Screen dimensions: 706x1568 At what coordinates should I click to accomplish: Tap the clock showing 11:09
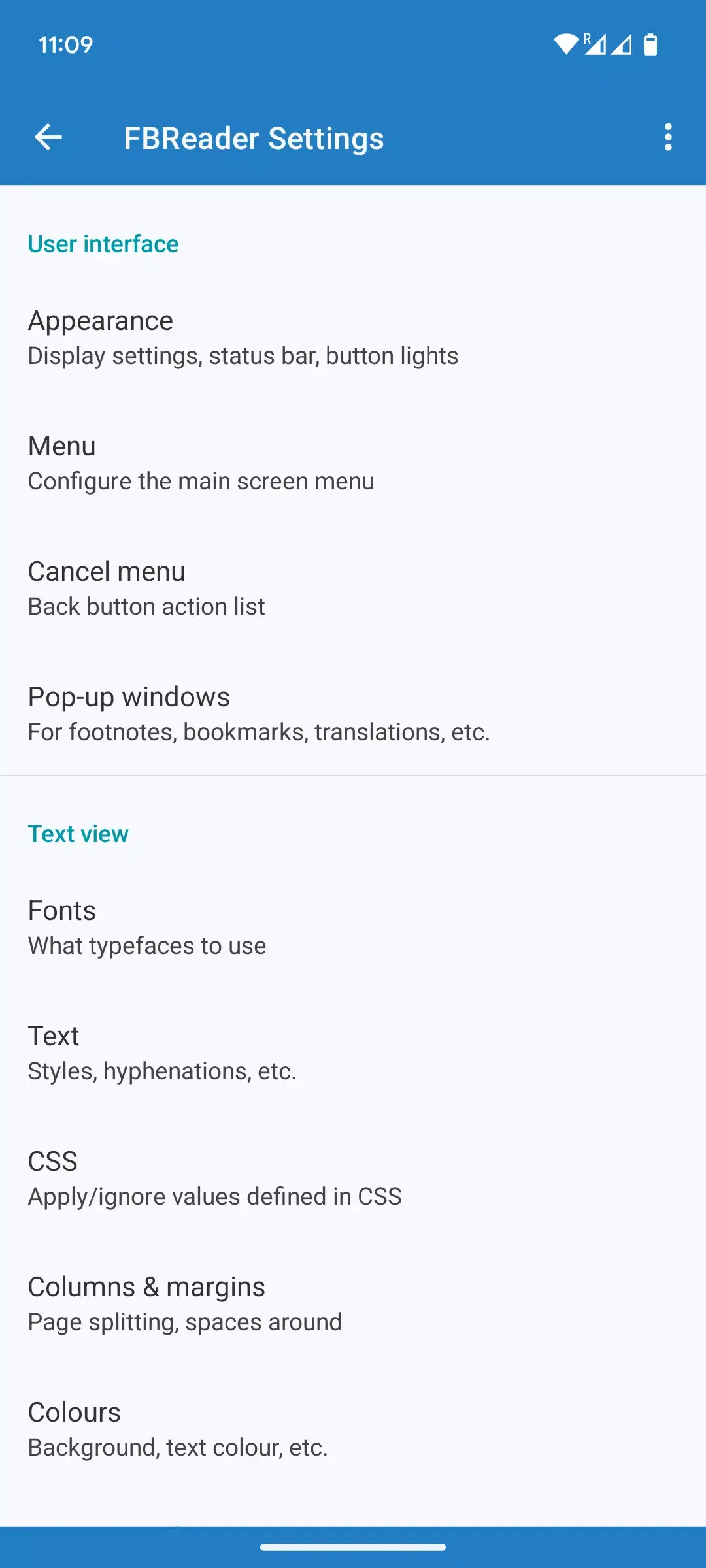tap(64, 45)
